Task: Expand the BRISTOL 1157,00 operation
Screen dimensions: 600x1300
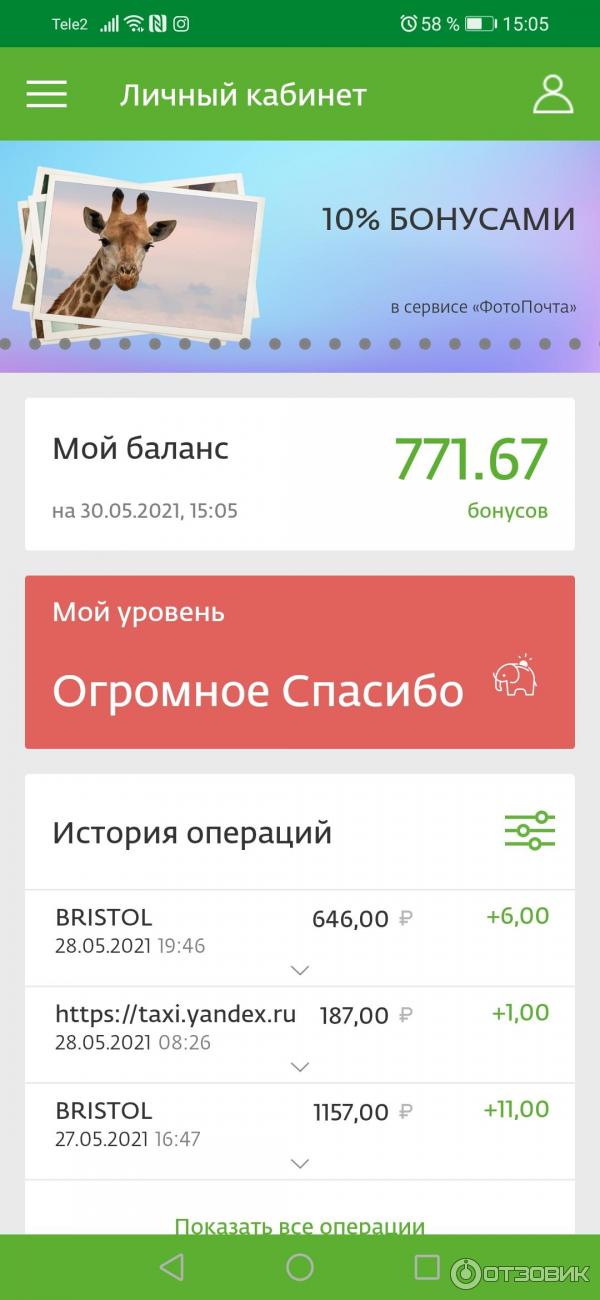Action: coord(299,1162)
